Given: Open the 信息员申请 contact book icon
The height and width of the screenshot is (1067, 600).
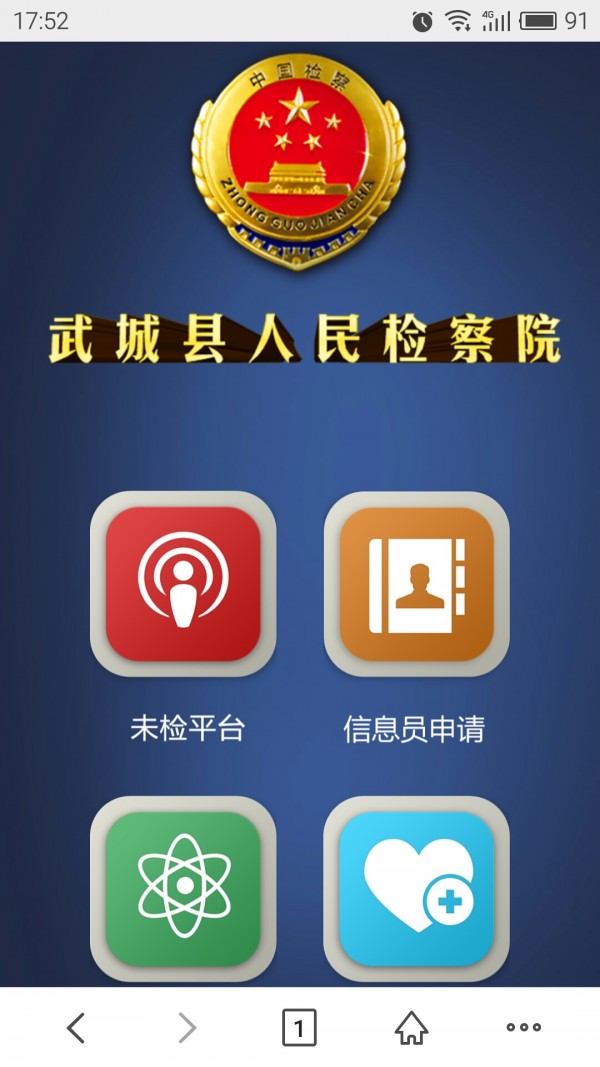Looking at the screenshot, I should 416,584.
